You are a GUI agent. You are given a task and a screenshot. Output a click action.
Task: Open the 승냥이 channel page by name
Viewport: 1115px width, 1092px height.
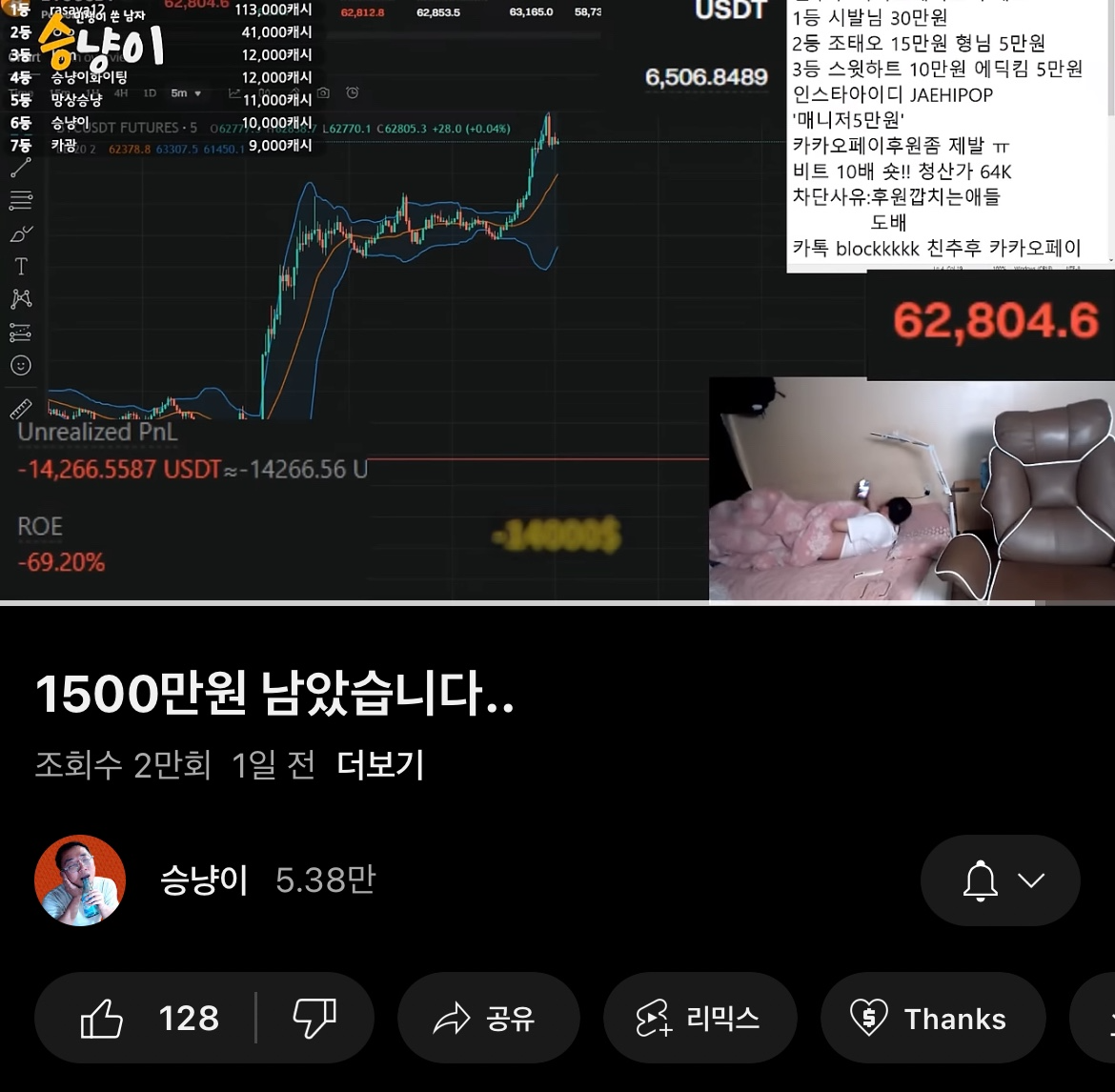coord(204,880)
